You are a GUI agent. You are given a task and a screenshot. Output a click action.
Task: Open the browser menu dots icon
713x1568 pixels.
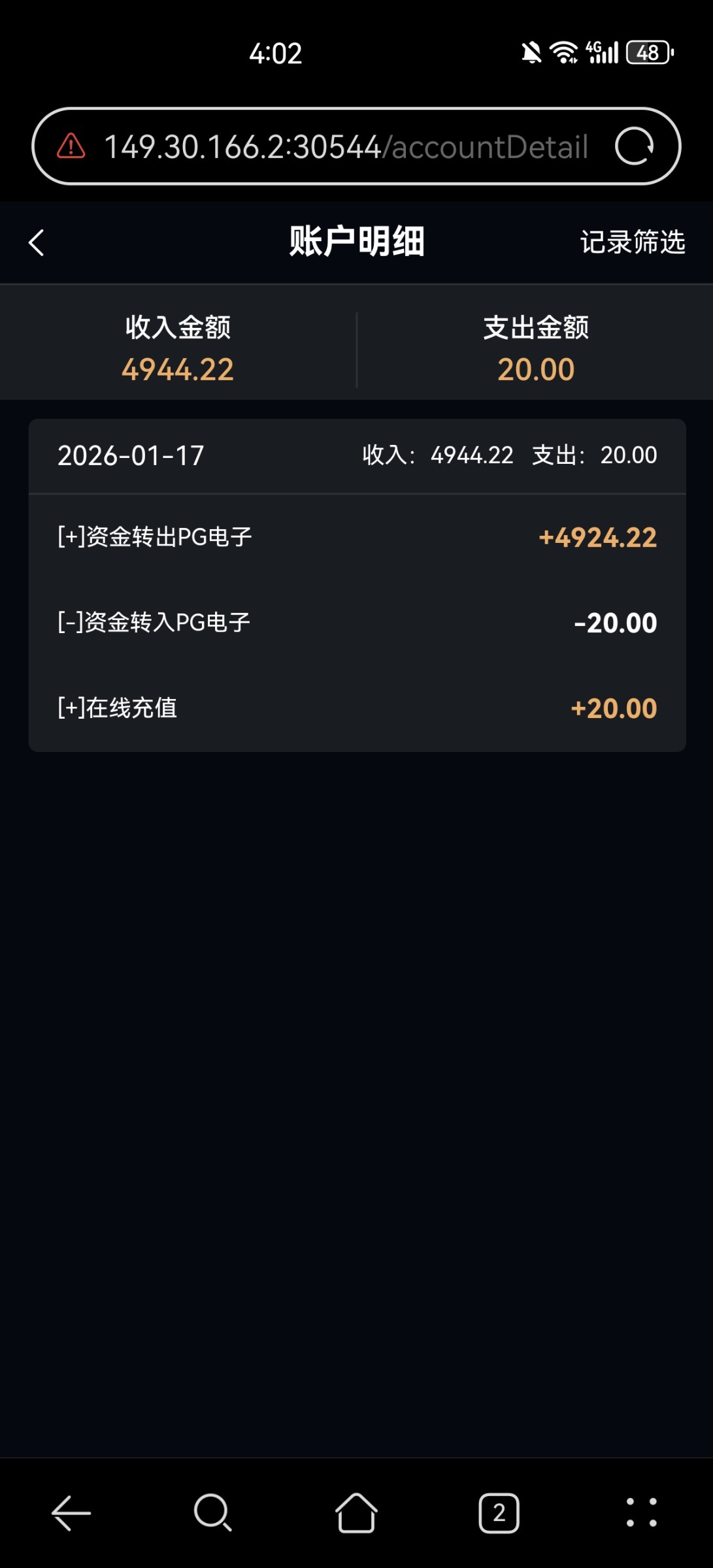(641, 1511)
